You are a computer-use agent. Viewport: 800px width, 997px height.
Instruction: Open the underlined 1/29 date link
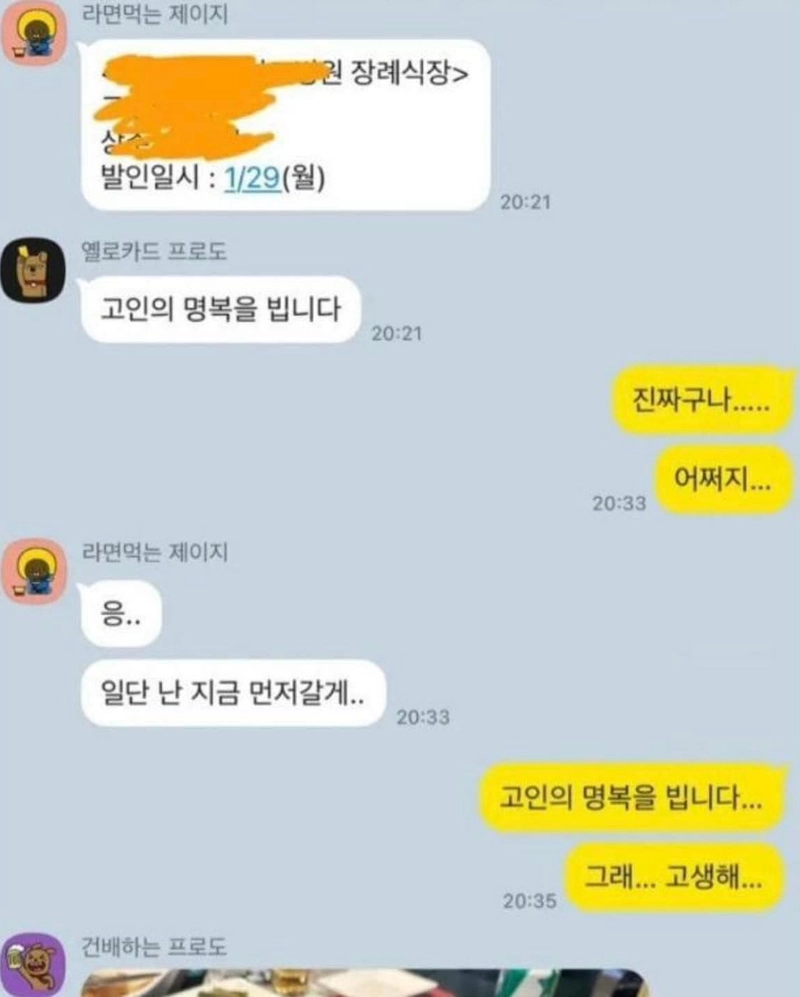(253, 180)
